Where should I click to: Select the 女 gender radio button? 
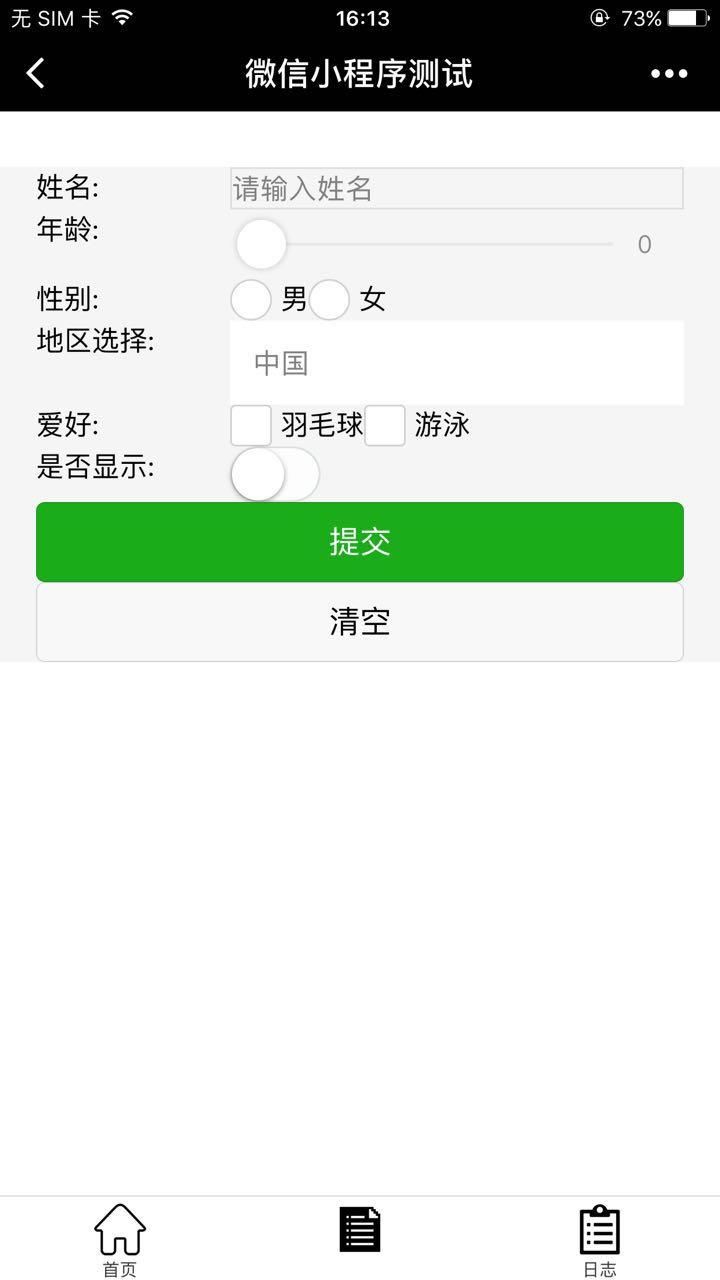pyautogui.click(x=329, y=300)
